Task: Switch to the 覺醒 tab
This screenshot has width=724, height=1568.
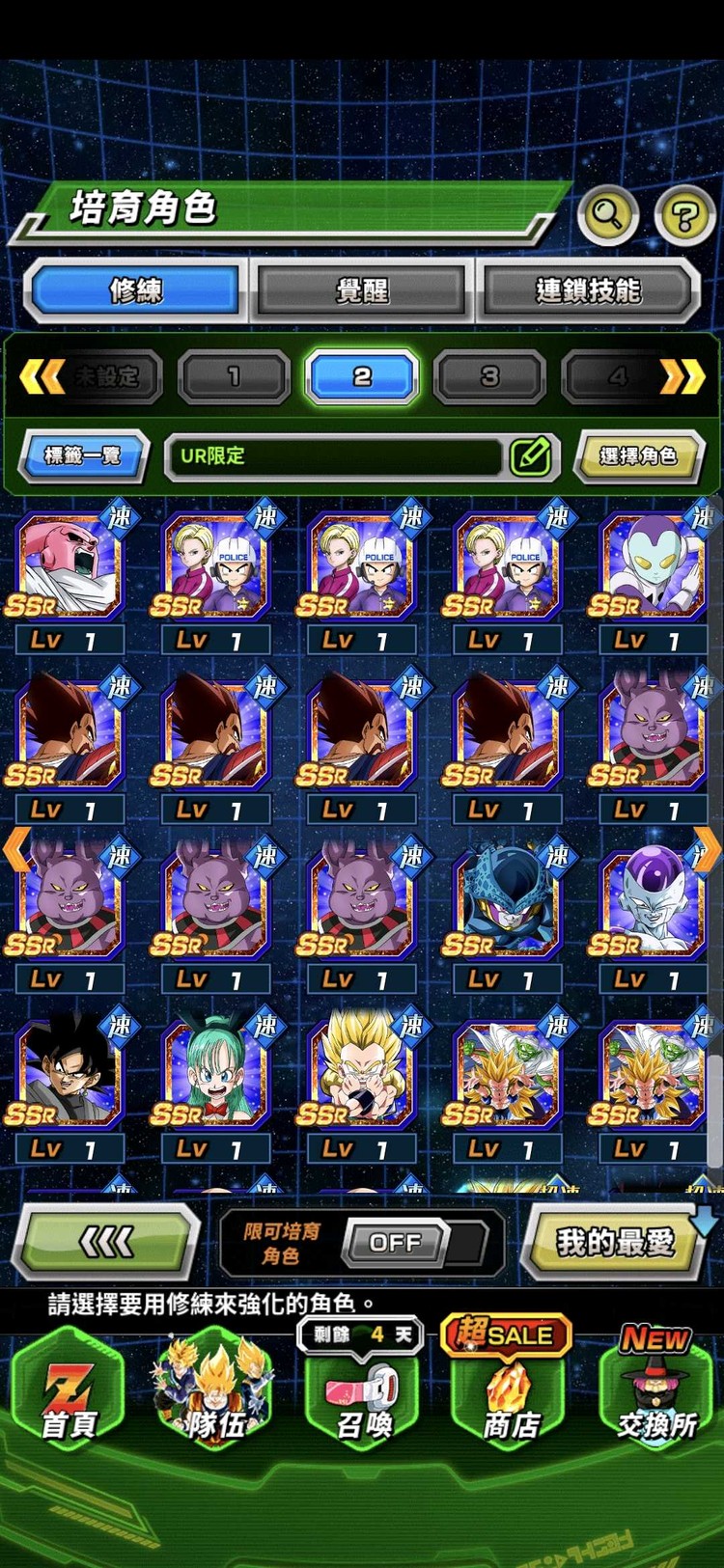Action: [362, 290]
